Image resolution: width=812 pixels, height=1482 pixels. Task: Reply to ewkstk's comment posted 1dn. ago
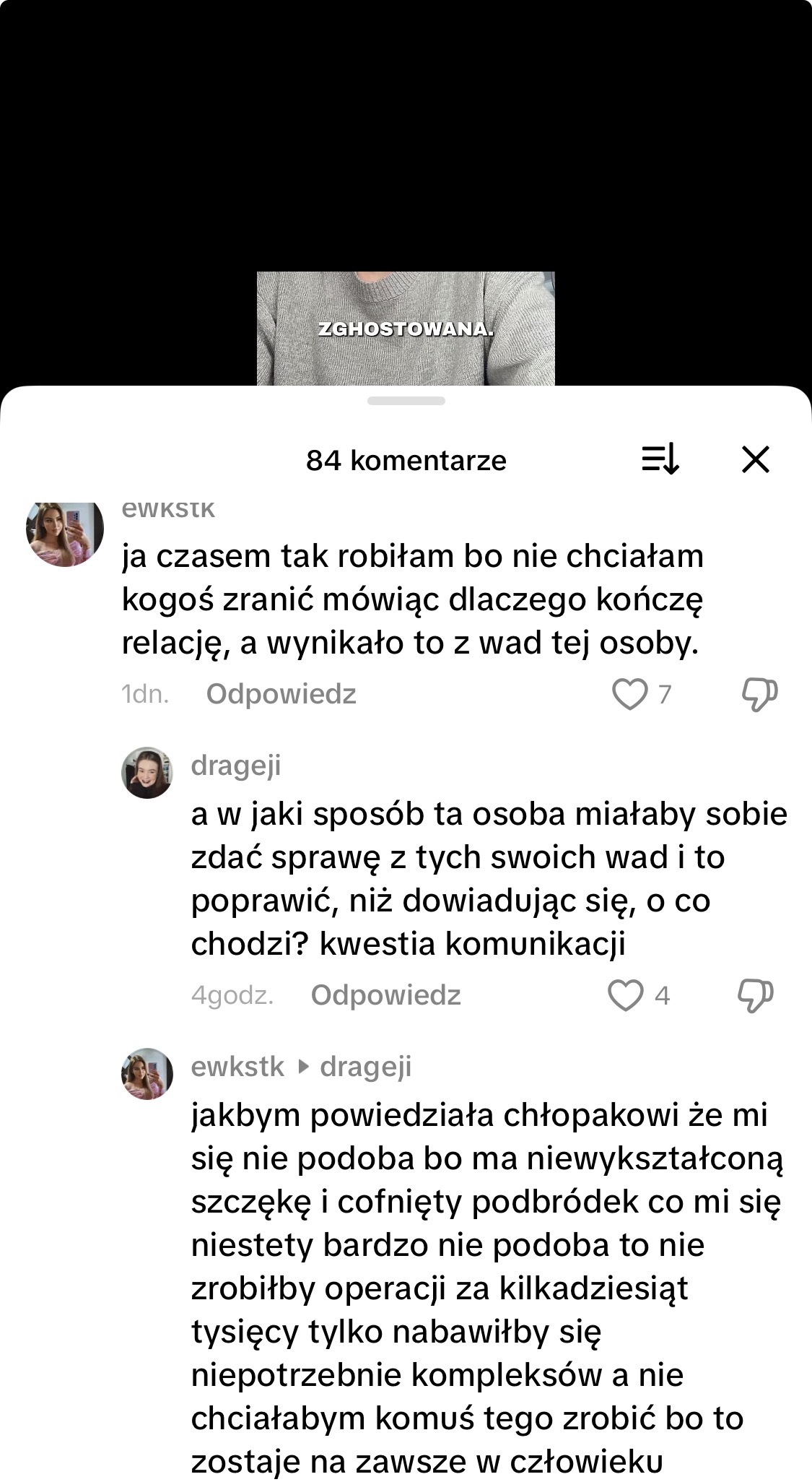281,694
